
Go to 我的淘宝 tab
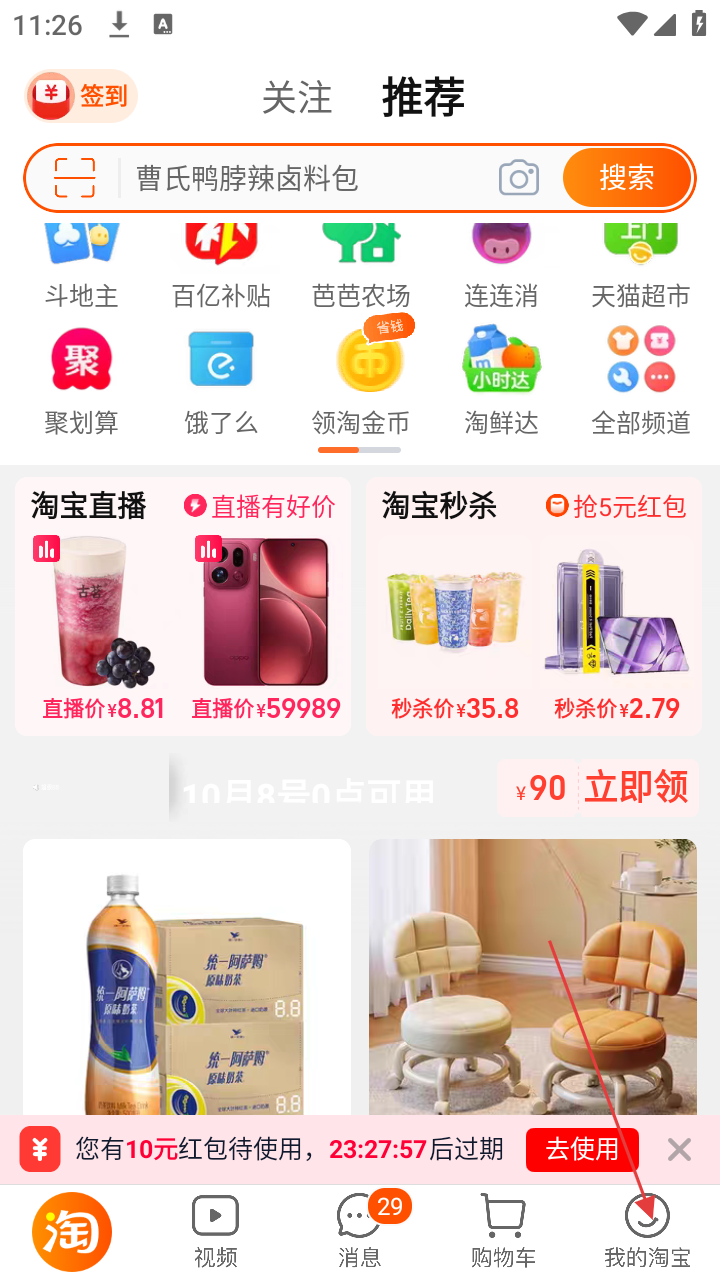(x=646, y=1231)
